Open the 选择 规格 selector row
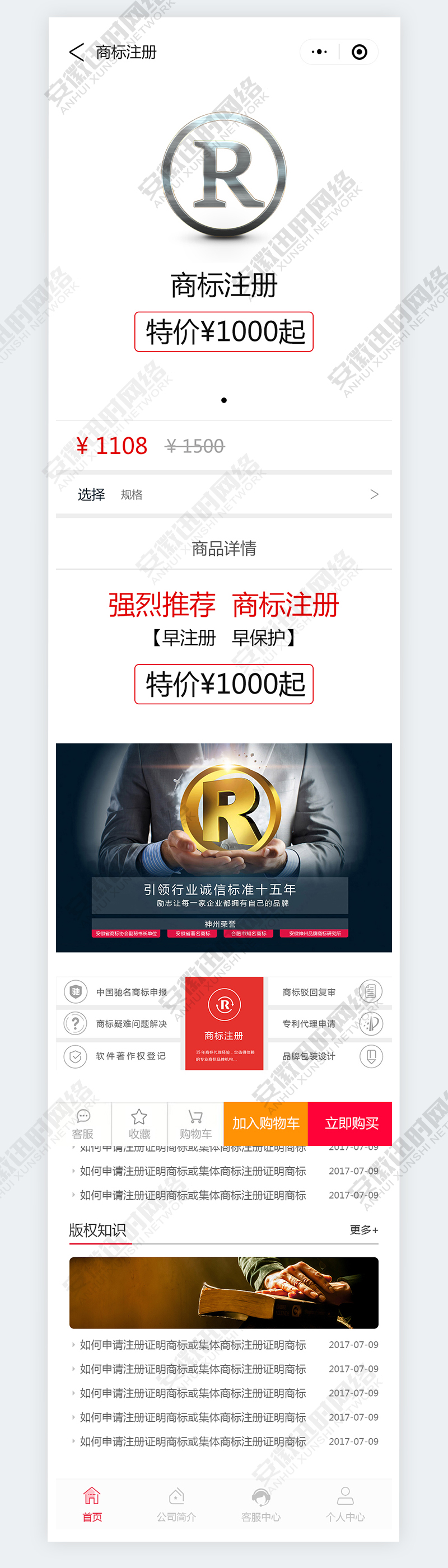 [224, 494]
